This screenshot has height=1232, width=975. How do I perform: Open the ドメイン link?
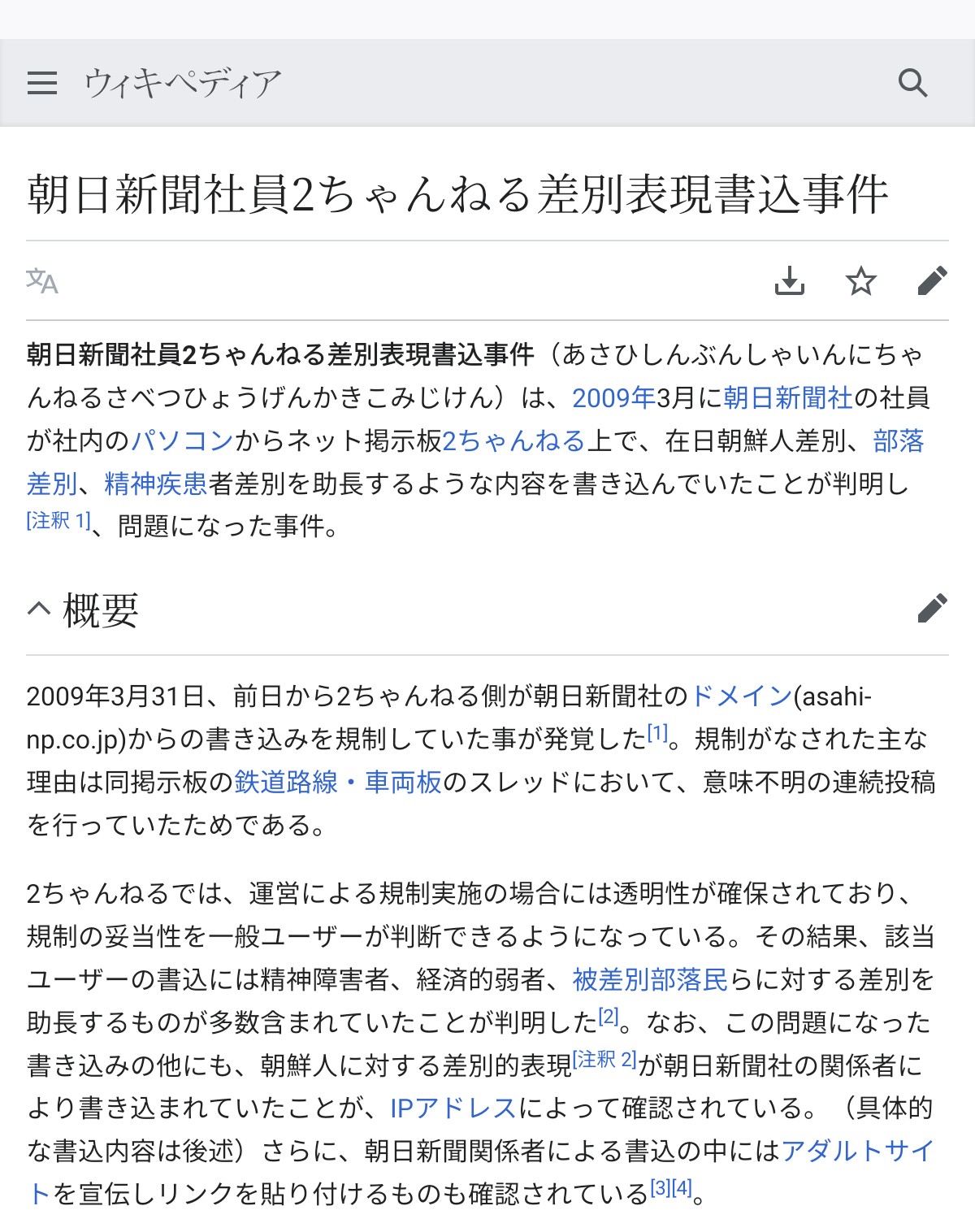tap(741, 696)
